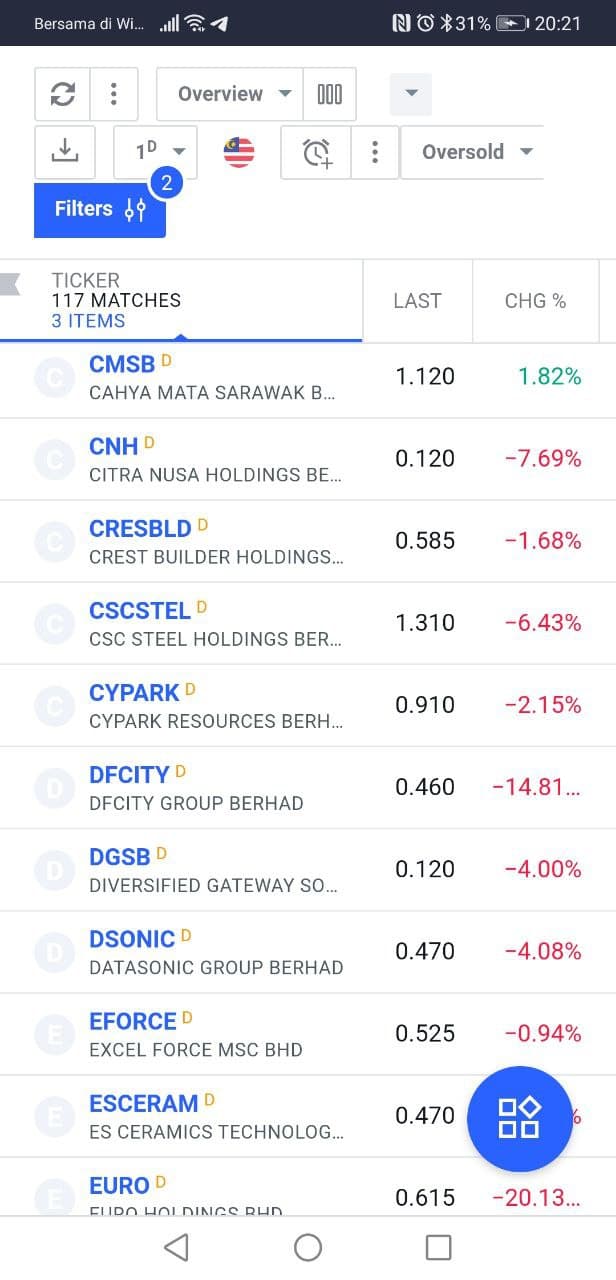Expand the Overview column set dropdown

tap(229, 94)
